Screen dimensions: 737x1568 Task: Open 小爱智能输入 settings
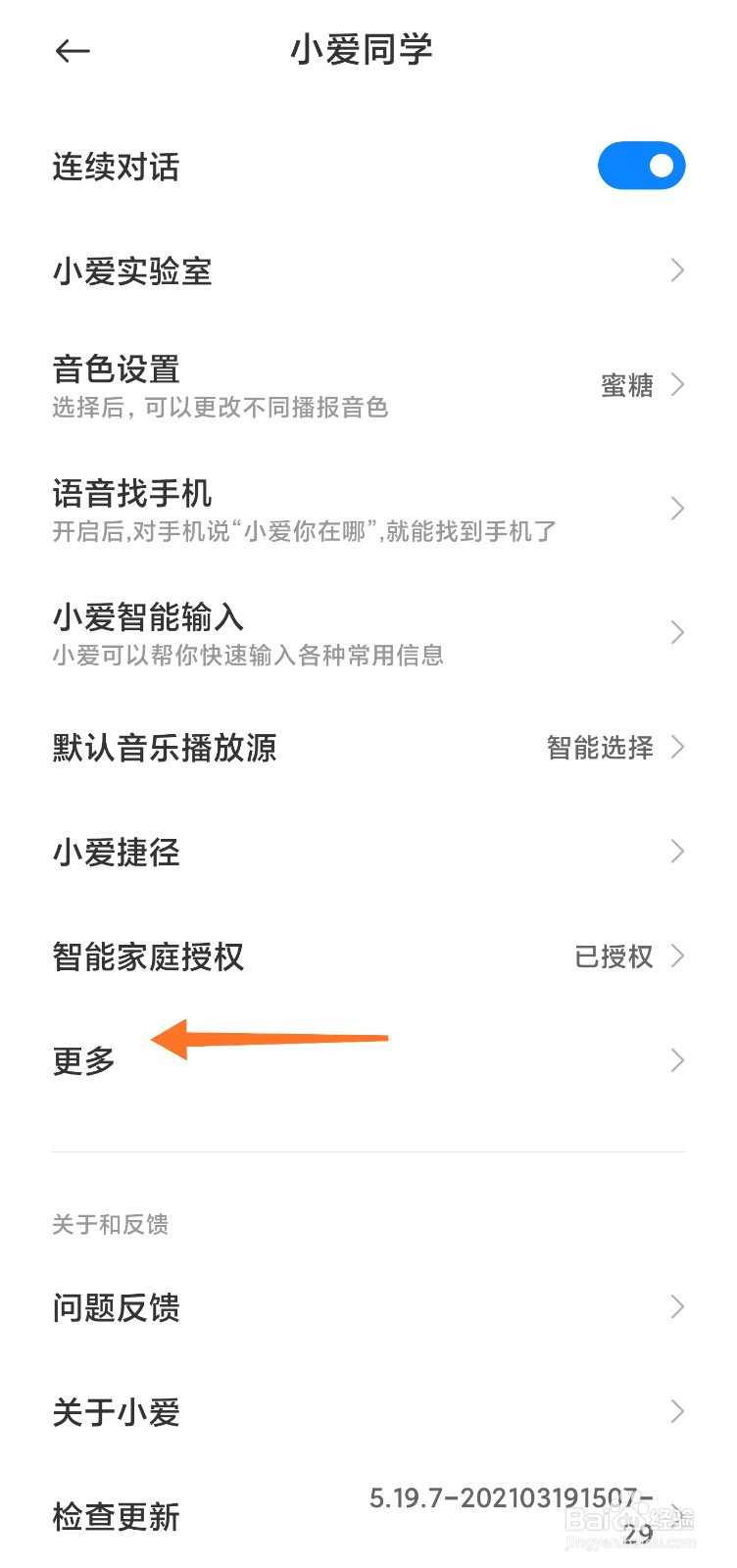click(368, 632)
